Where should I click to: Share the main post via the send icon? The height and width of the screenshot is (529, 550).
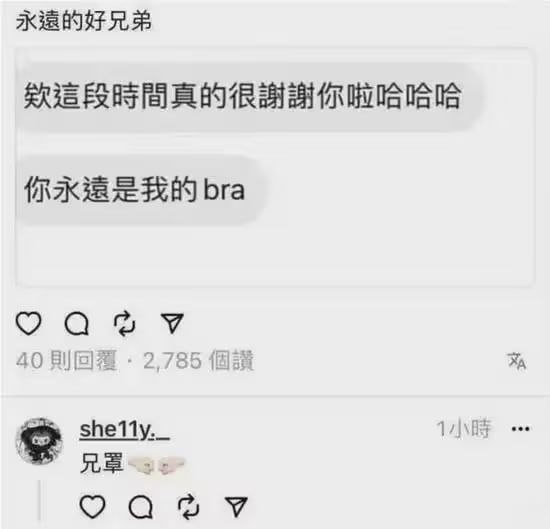pos(172,323)
